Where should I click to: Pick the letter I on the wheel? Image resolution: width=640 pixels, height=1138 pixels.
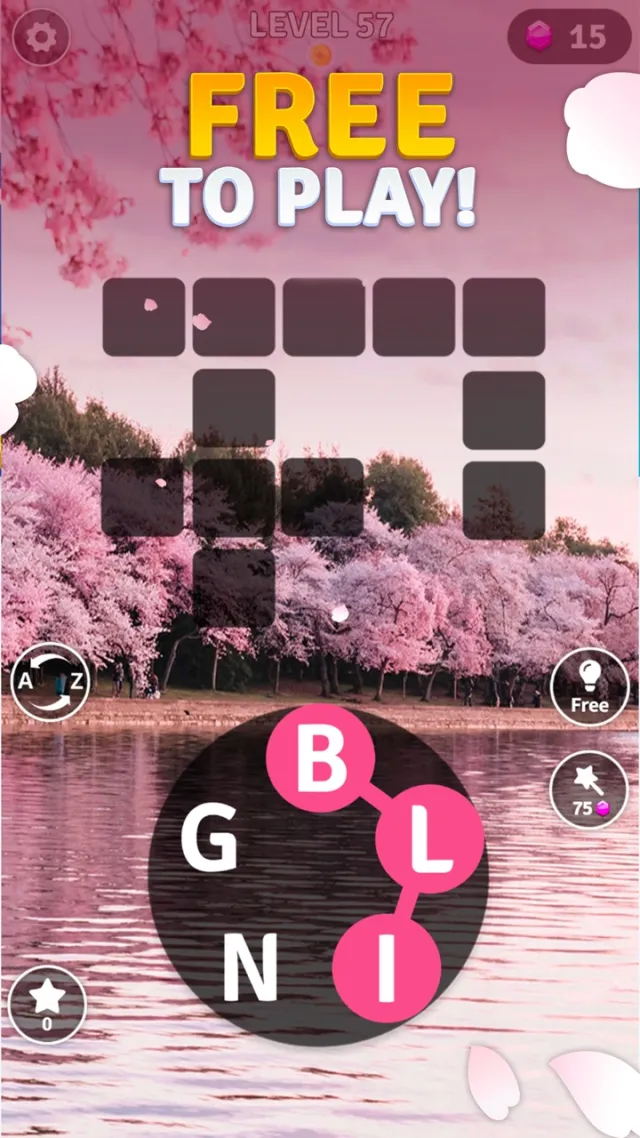tap(386, 968)
